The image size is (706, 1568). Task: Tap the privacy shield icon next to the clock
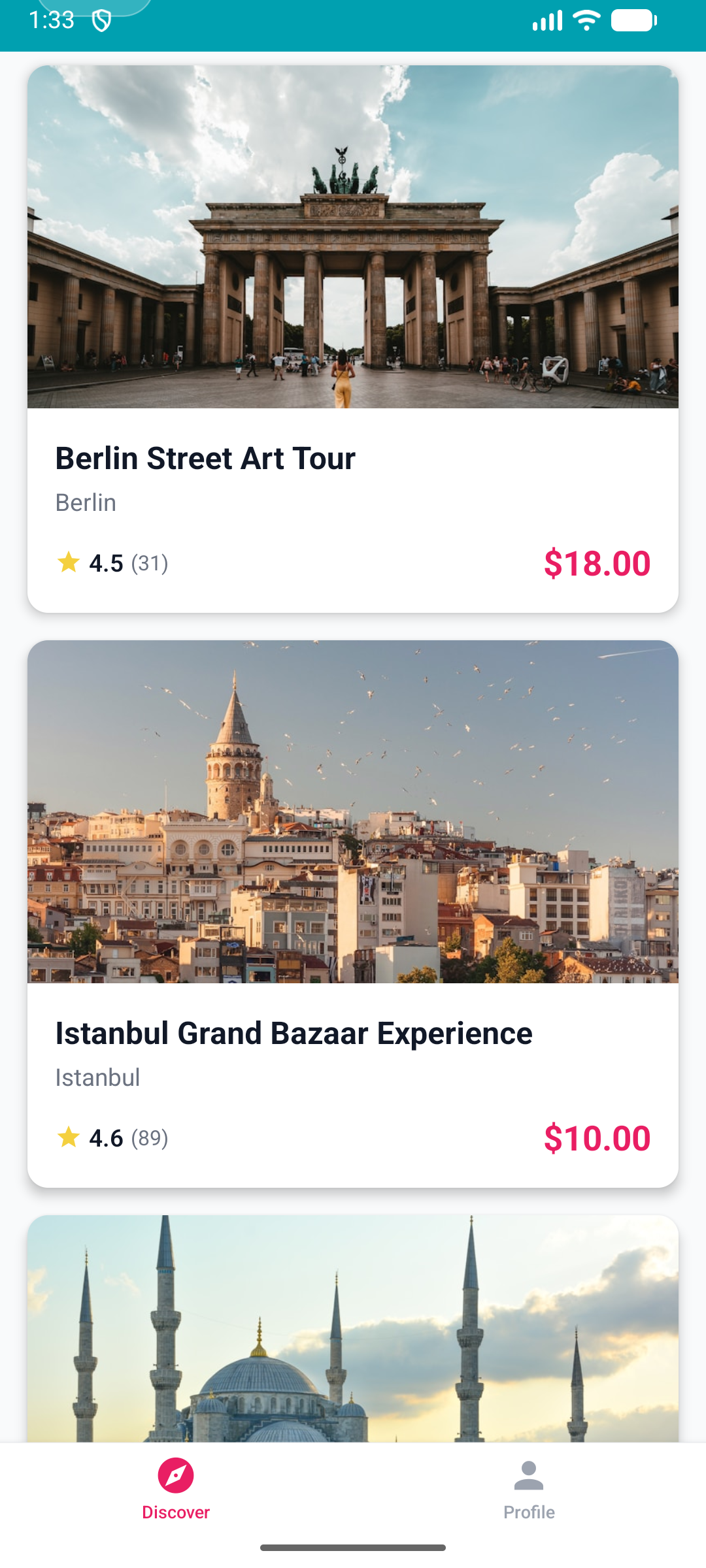tap(101, 20)
